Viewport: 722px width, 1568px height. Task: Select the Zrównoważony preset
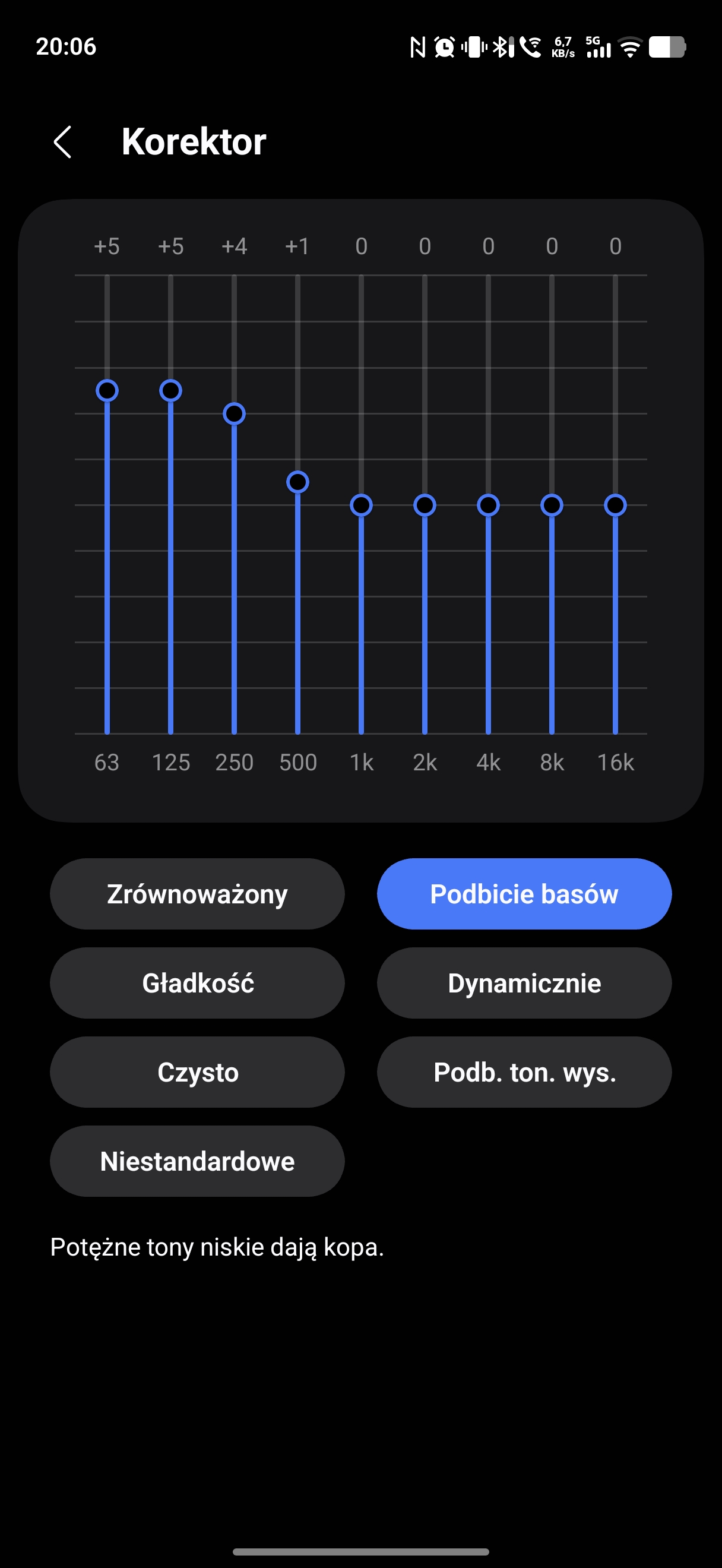pos(197,893)
